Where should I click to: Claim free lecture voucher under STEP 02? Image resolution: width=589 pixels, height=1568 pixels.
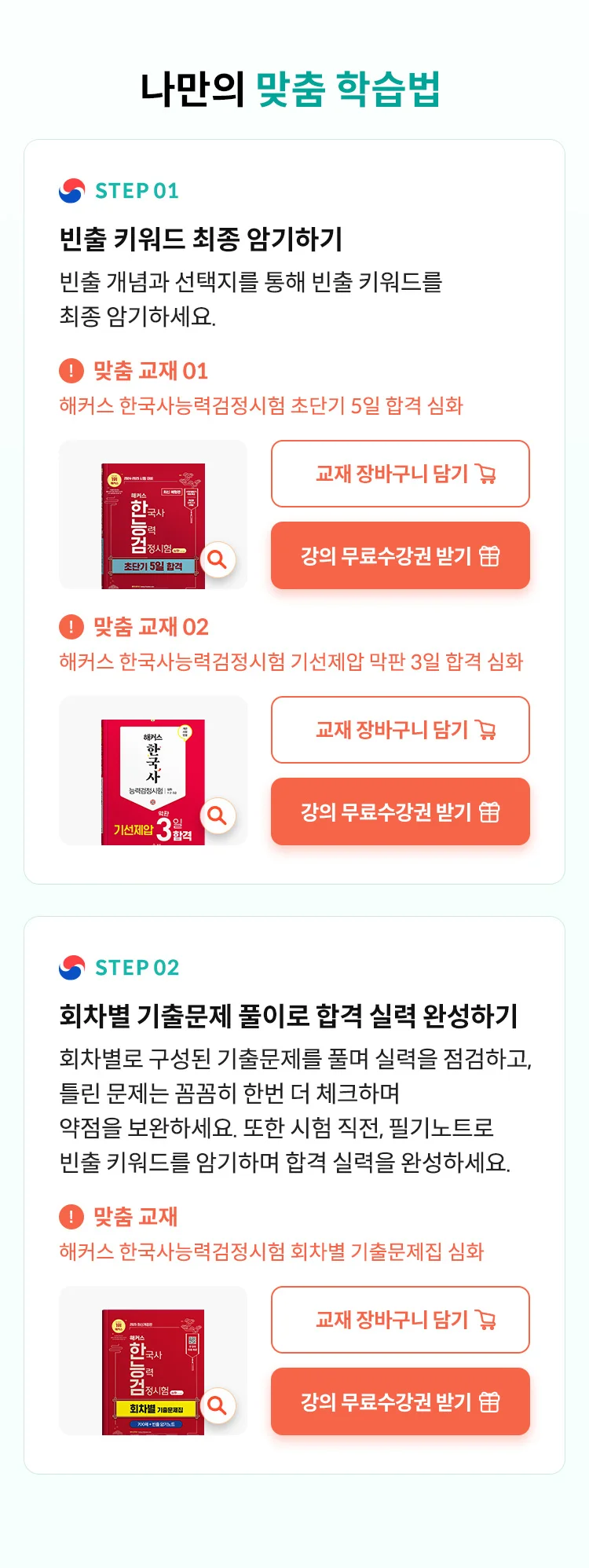point(400,1403)
